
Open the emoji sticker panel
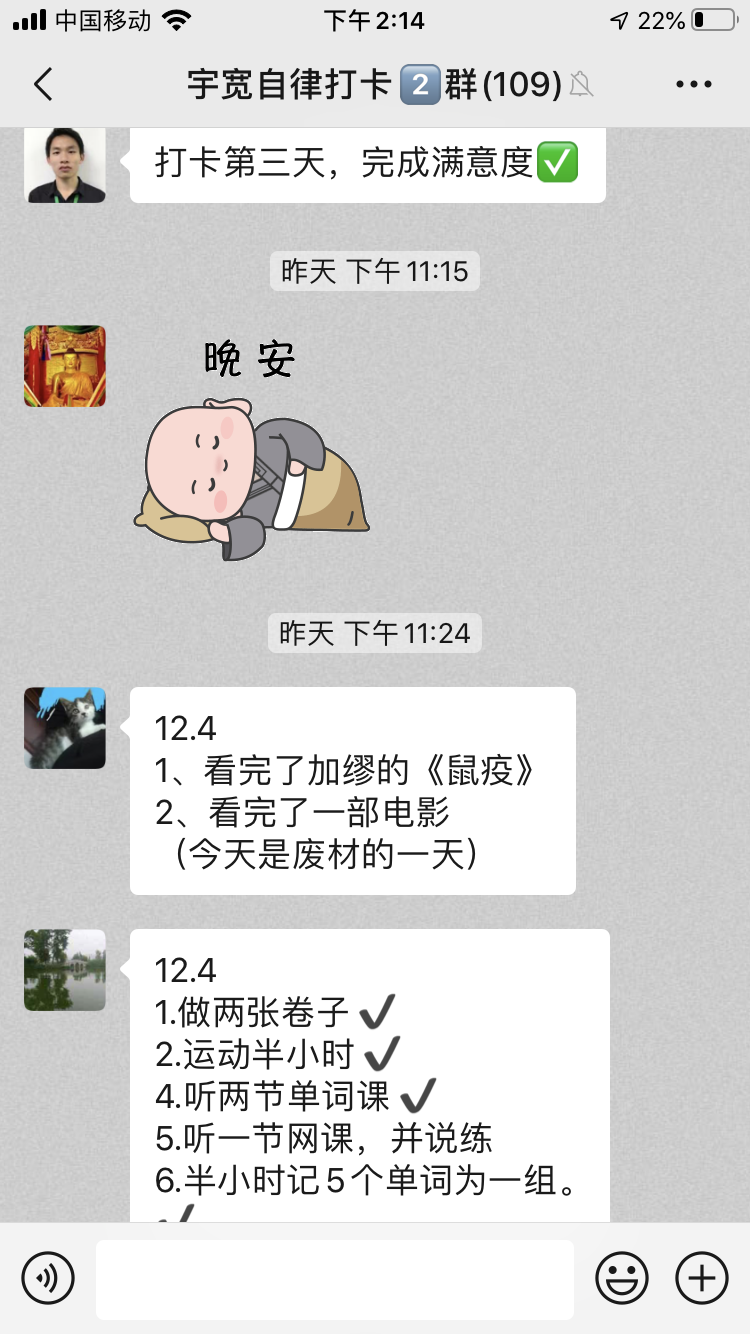(622, 1278)
